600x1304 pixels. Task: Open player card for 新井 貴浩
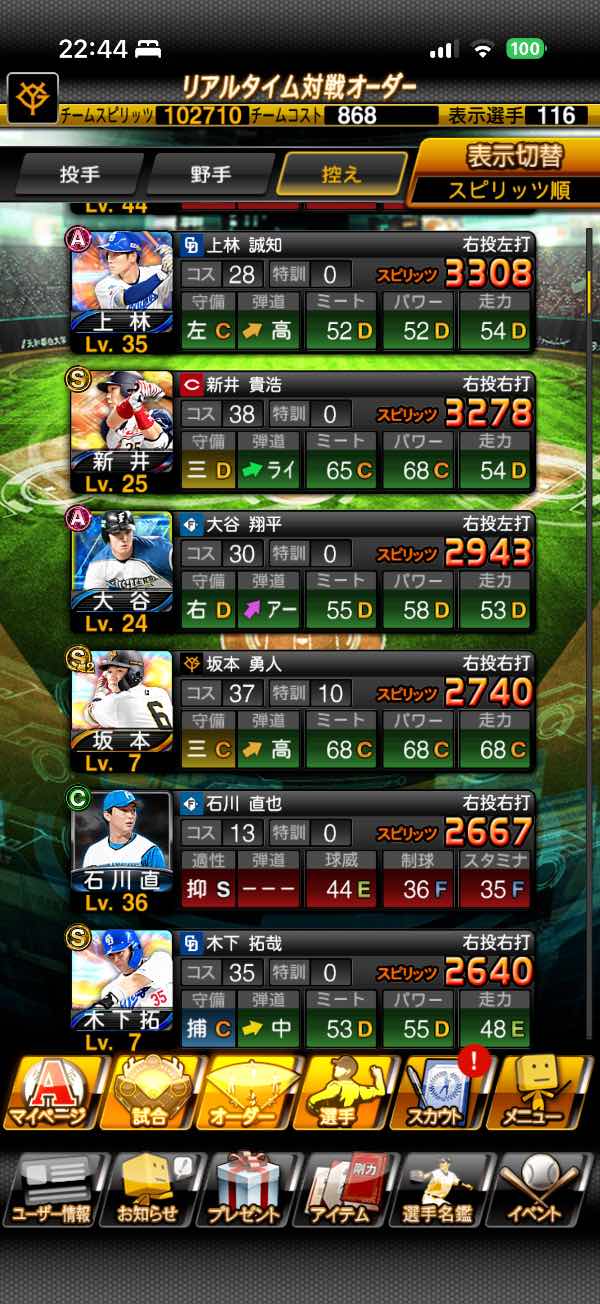tap(302, 432)
